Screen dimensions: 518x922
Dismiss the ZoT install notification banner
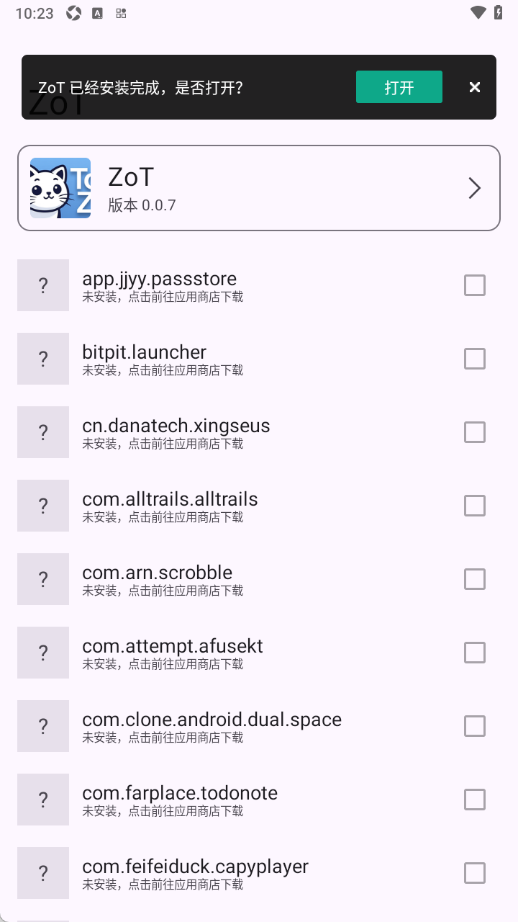(x=474, y=87)
